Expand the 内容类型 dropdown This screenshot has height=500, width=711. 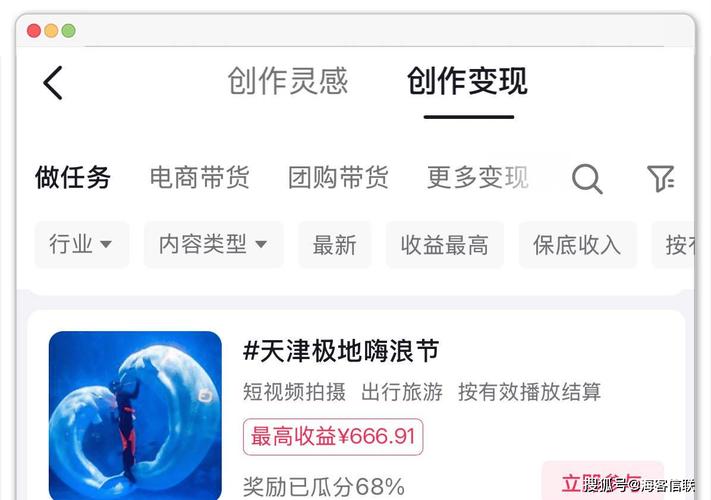tap(213, 245)
